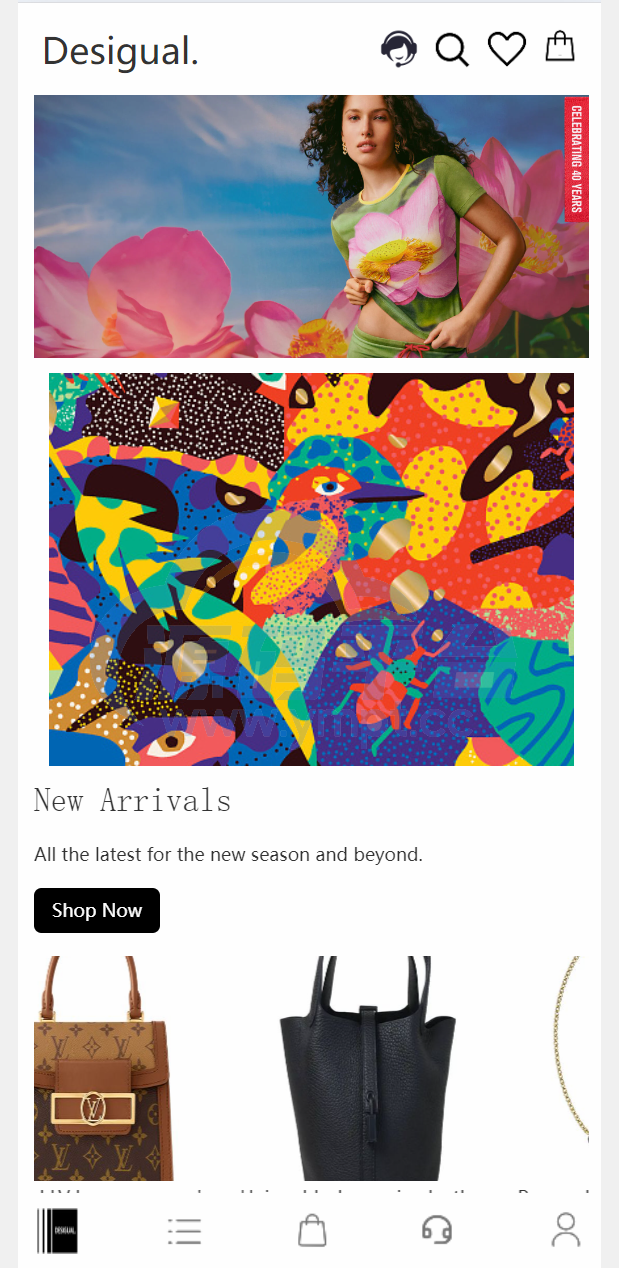Open the search magnifier
The width and height of the screenshot is (619, 1268).
pyautogui.click(x=452, y=49)
